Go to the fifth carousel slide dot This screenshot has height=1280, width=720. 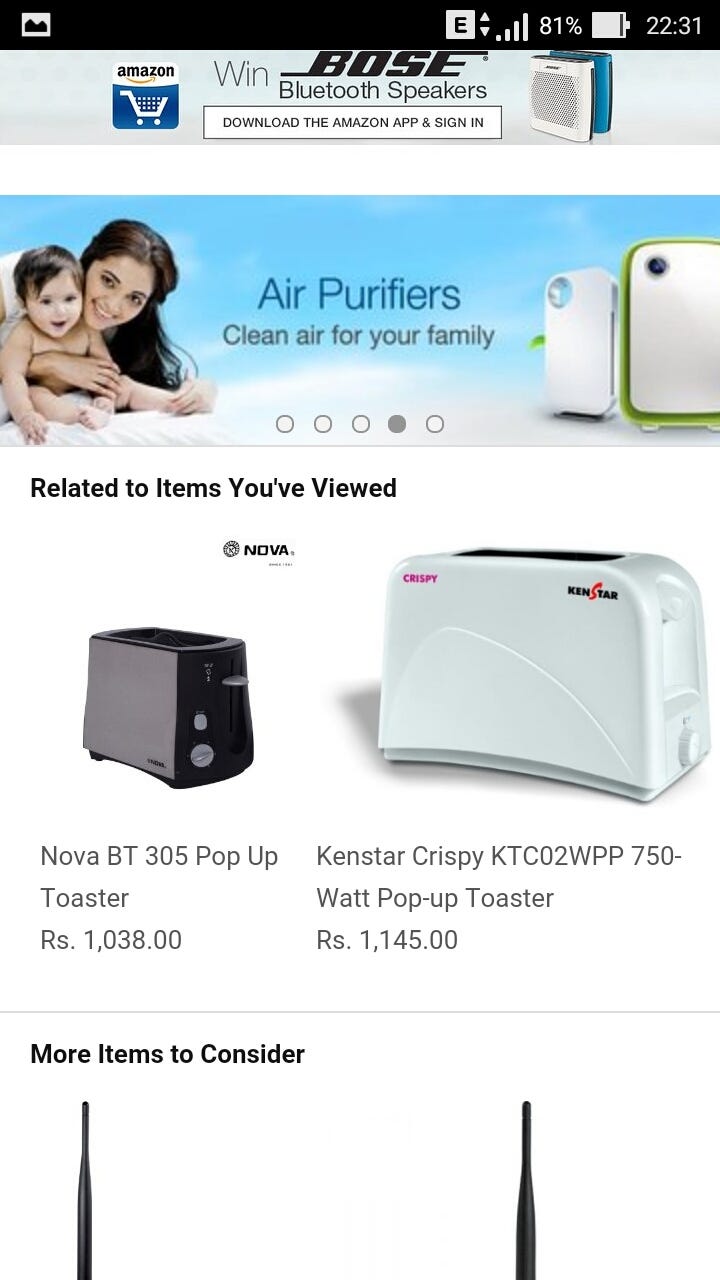click(435, 424)
